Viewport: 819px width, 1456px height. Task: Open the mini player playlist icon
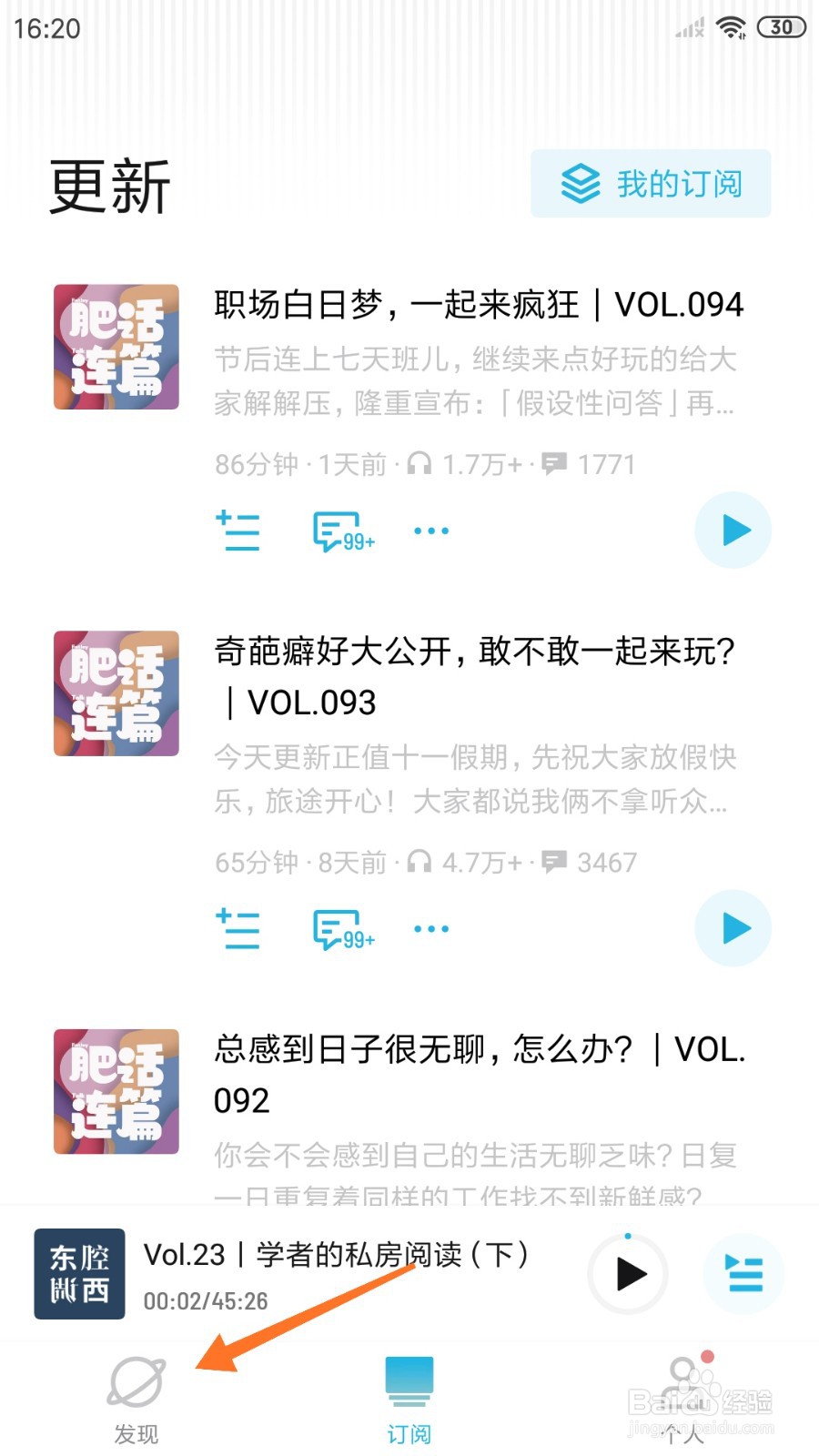(x=744, y=1275)
